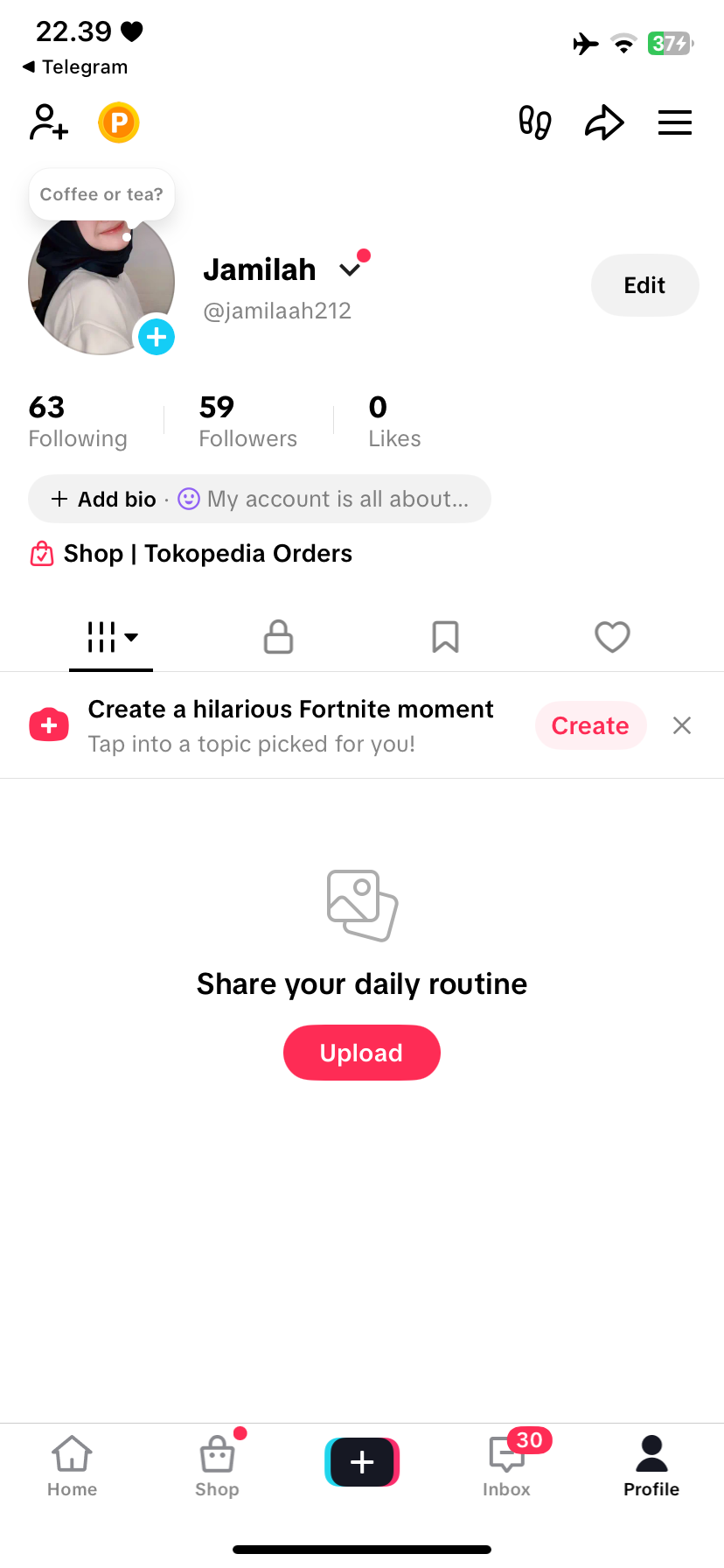This screenshot has height=1568, width=724.
Task: Switch to the liked videos heart tab
Action: click(612, 637)
